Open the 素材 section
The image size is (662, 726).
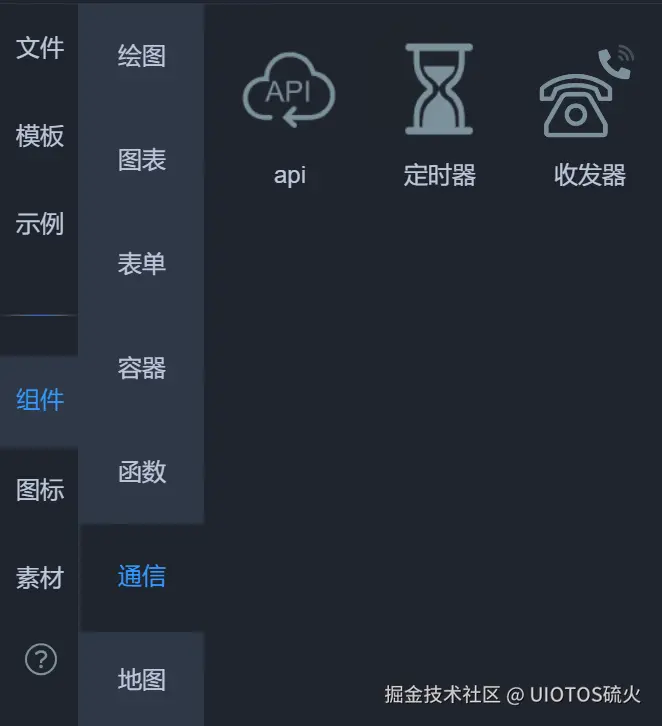point(40,577)
